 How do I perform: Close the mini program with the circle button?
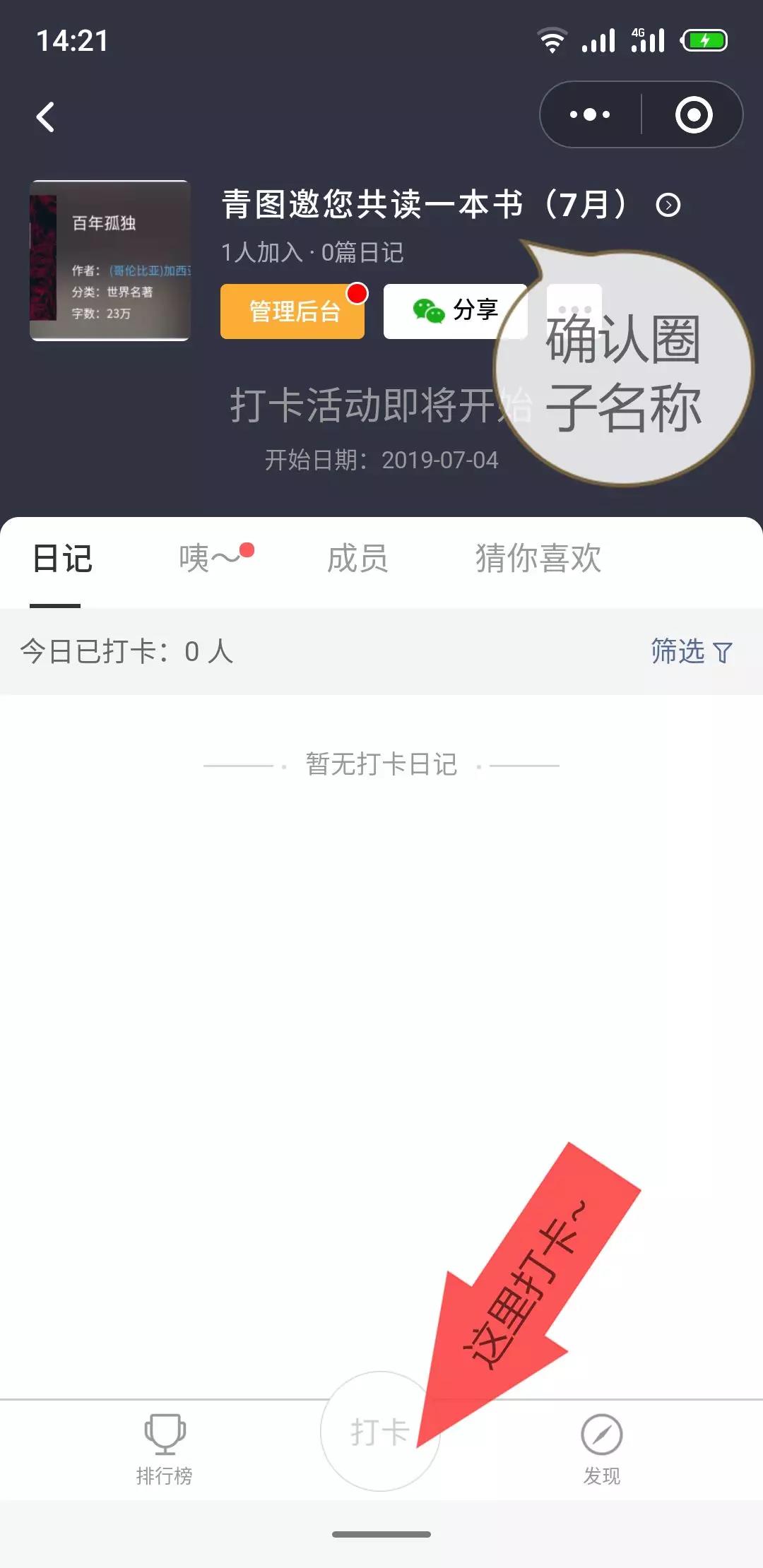693,114
